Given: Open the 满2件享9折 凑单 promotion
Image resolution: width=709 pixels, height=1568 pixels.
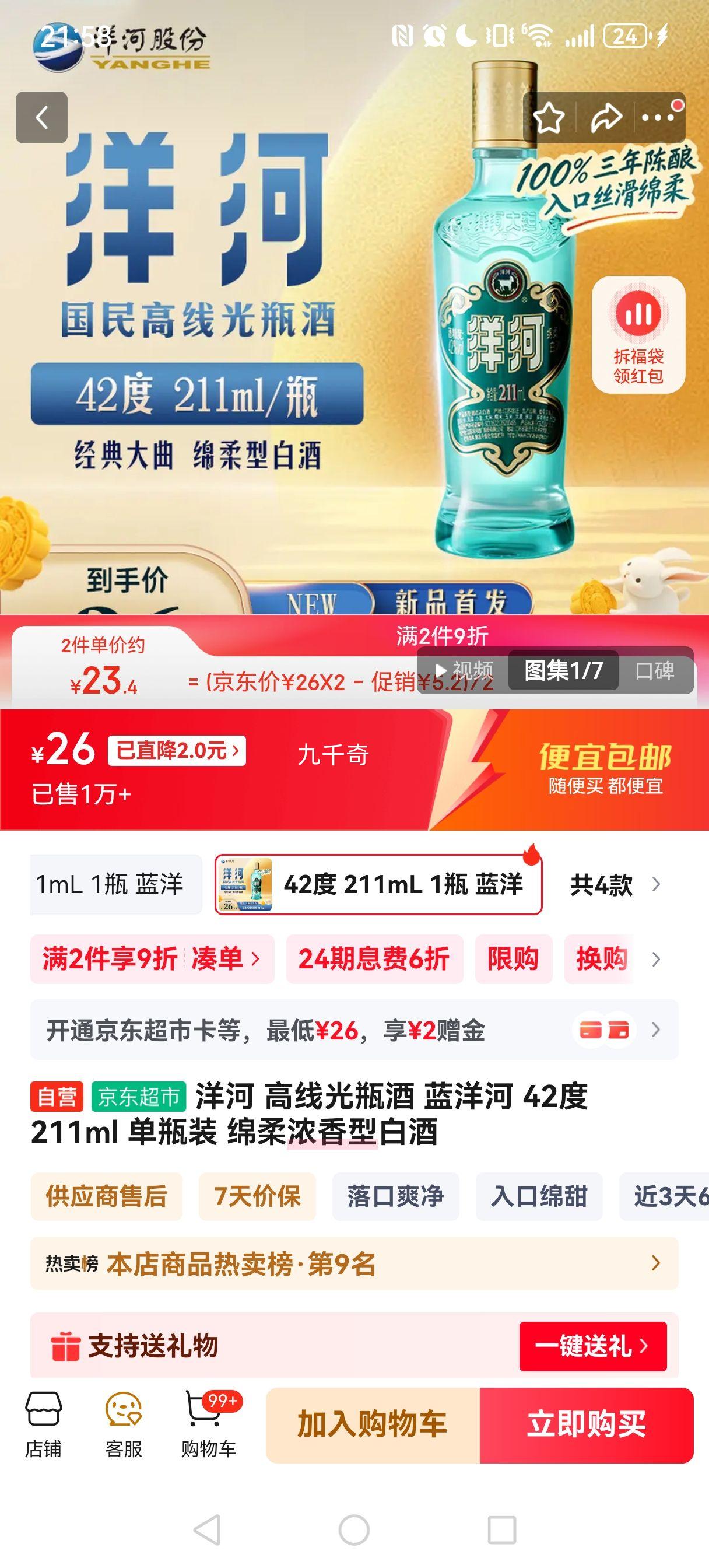Looking at the screenshot, I should (152, 958).
